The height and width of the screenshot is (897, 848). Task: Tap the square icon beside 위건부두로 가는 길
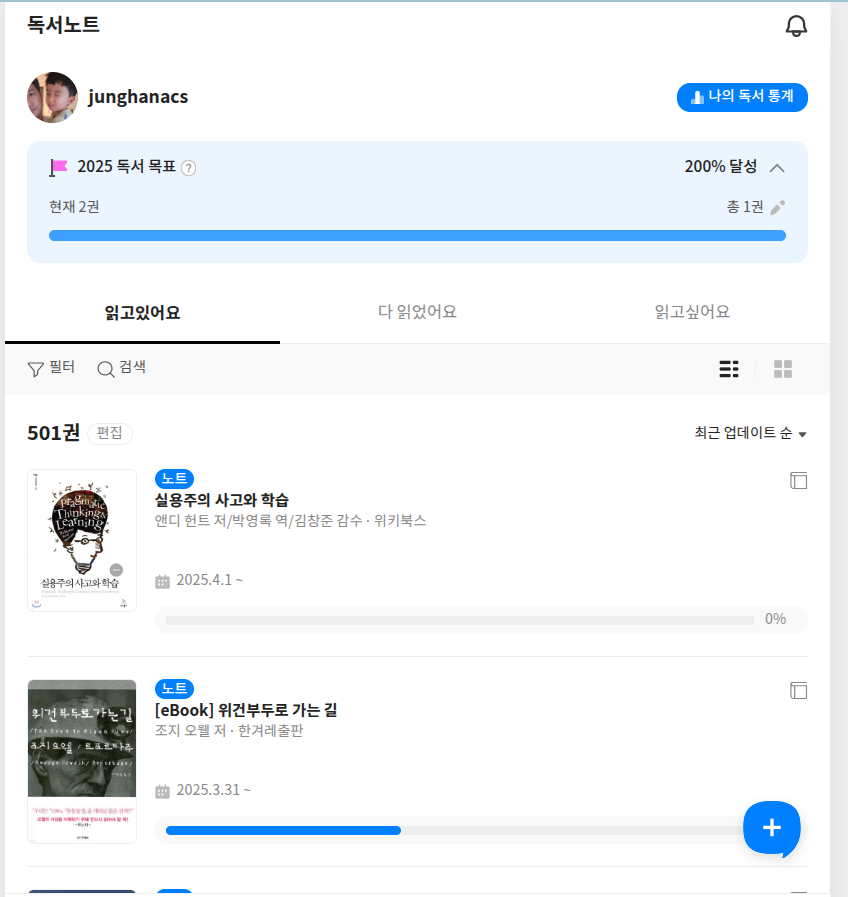click(x=798, y=691)
